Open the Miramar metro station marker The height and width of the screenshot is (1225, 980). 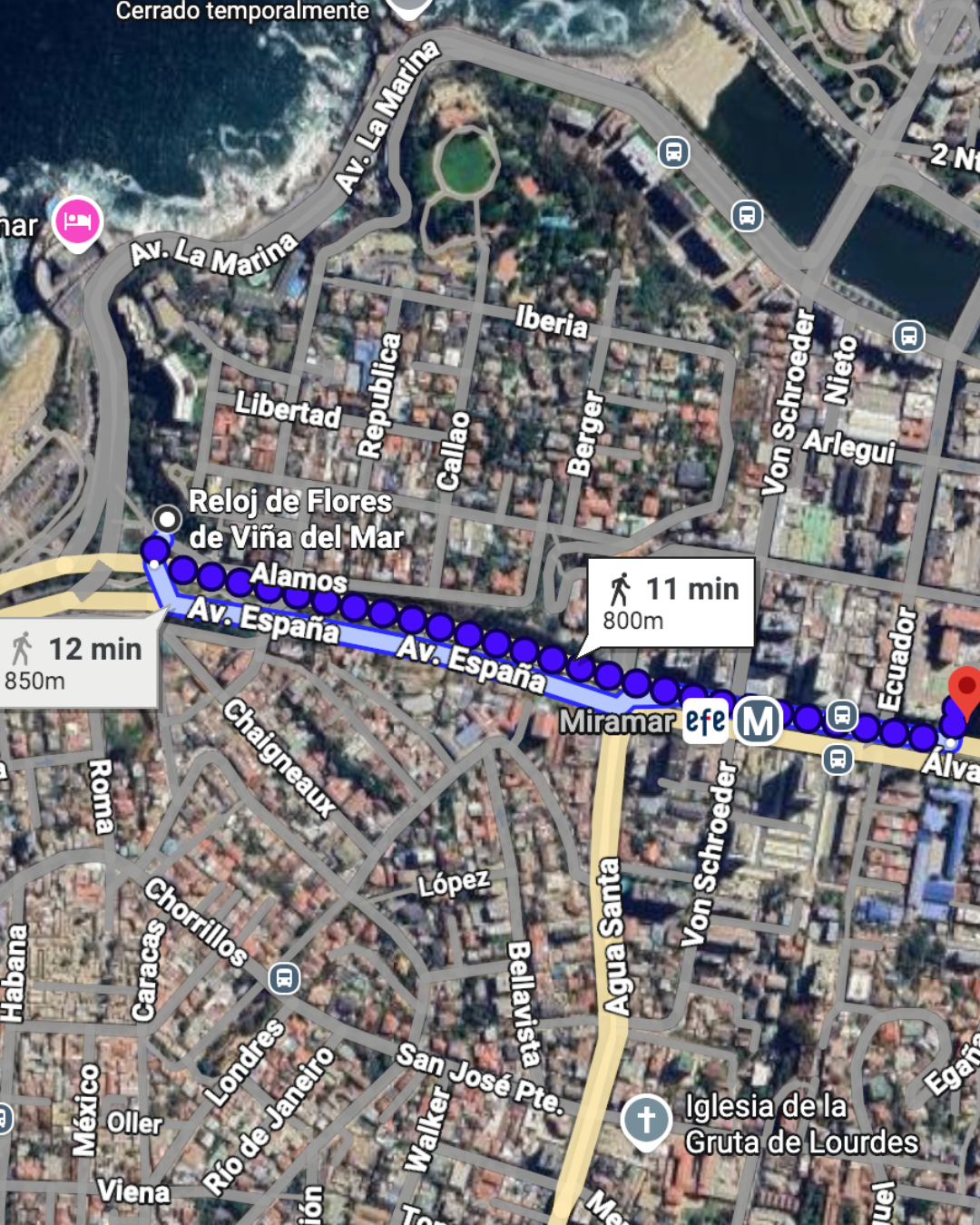point(759,721)
